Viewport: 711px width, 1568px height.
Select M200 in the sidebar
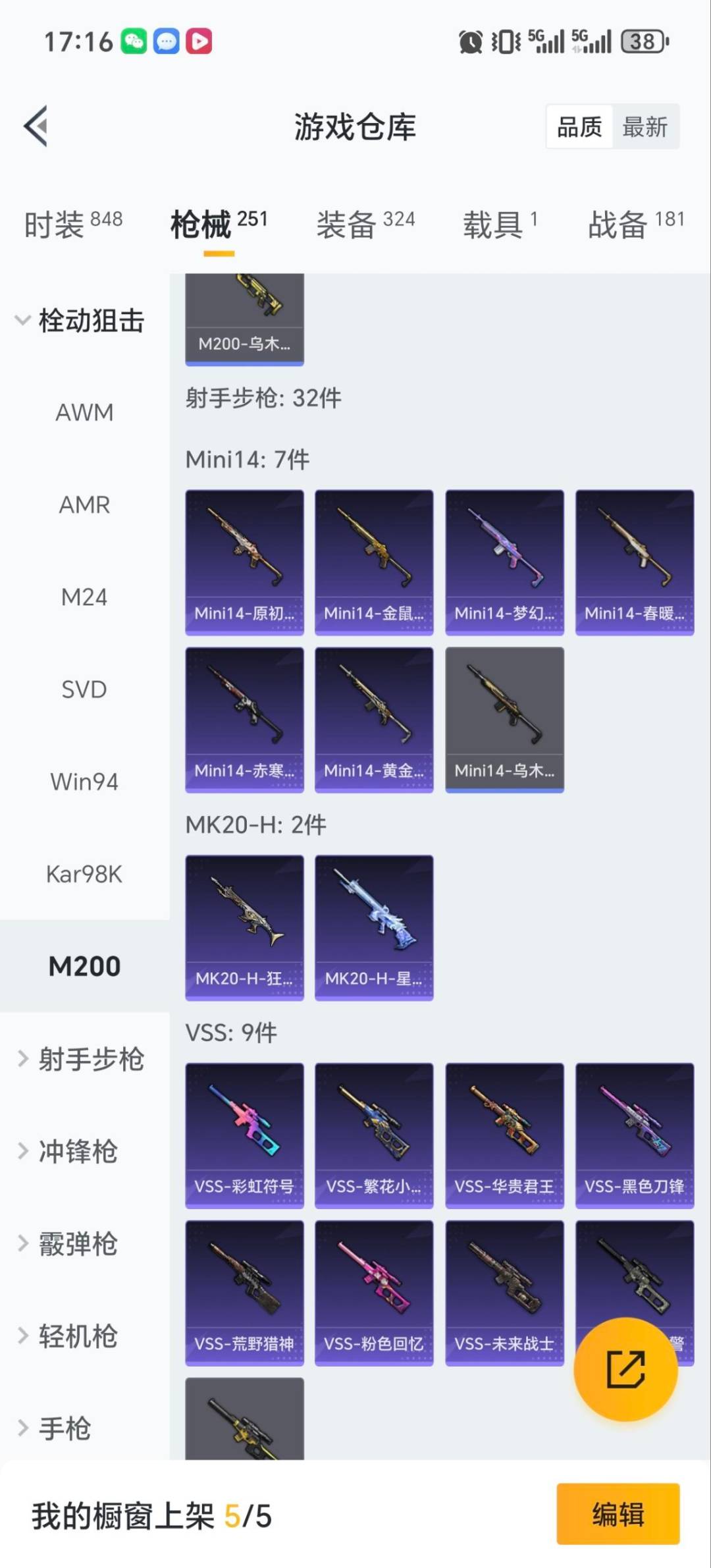pyautogui.click(x=85, y=966)
